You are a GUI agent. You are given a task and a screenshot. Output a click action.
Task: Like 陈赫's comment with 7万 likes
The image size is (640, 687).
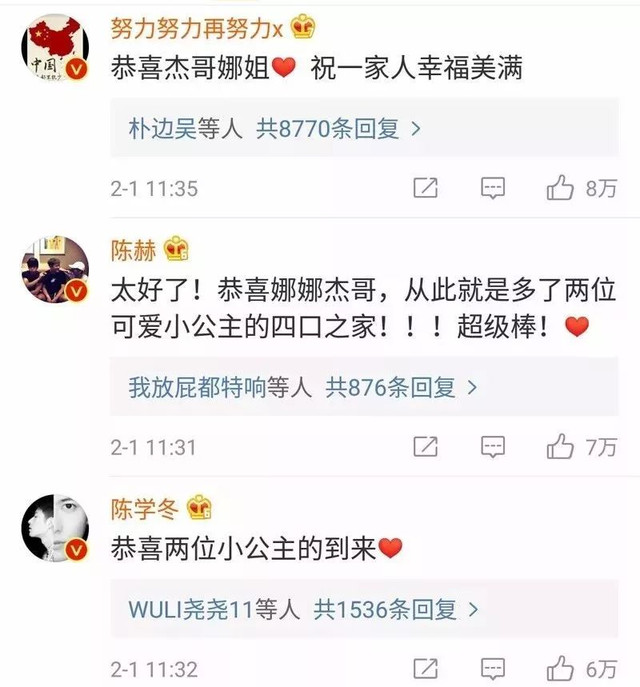coord(561,447)
